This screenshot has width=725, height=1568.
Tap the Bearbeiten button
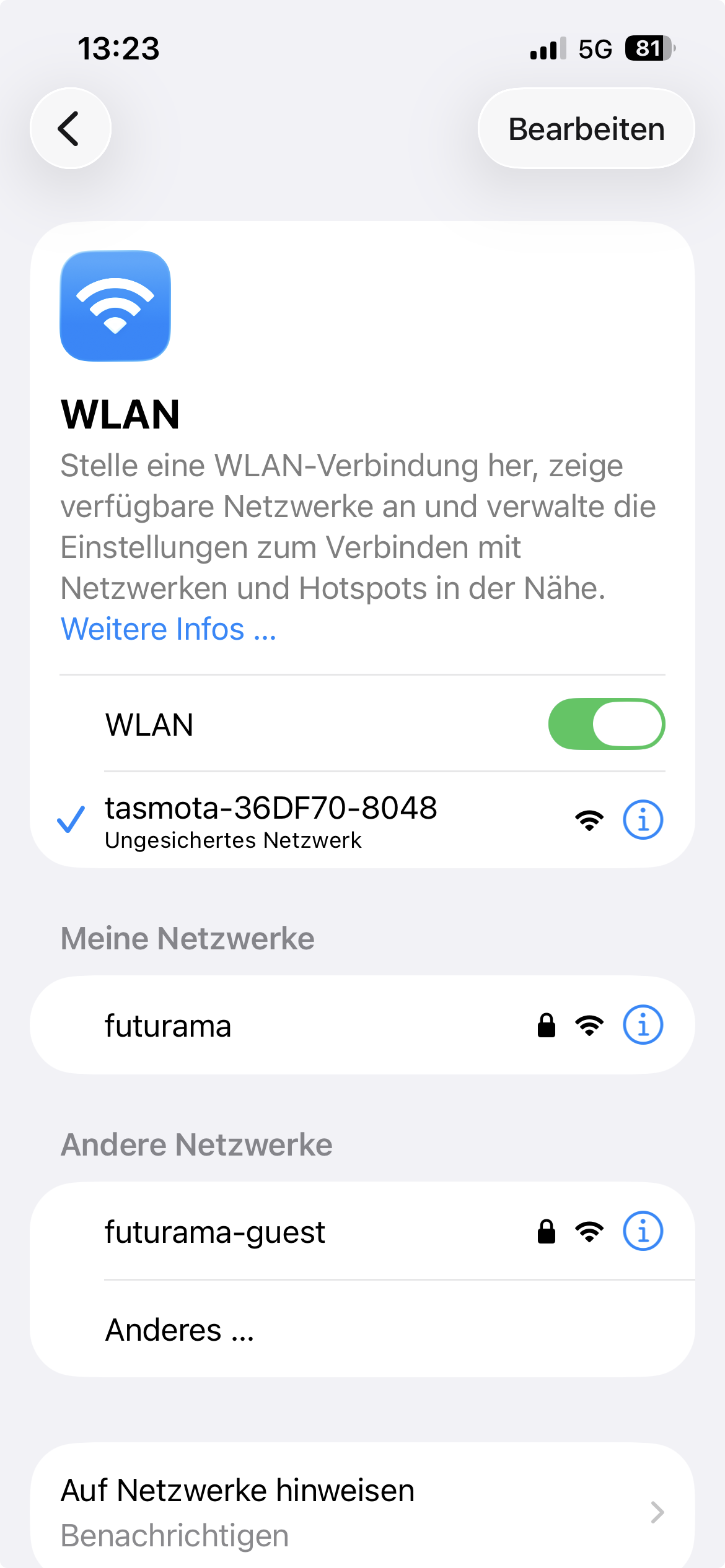(x=586, y=129)
